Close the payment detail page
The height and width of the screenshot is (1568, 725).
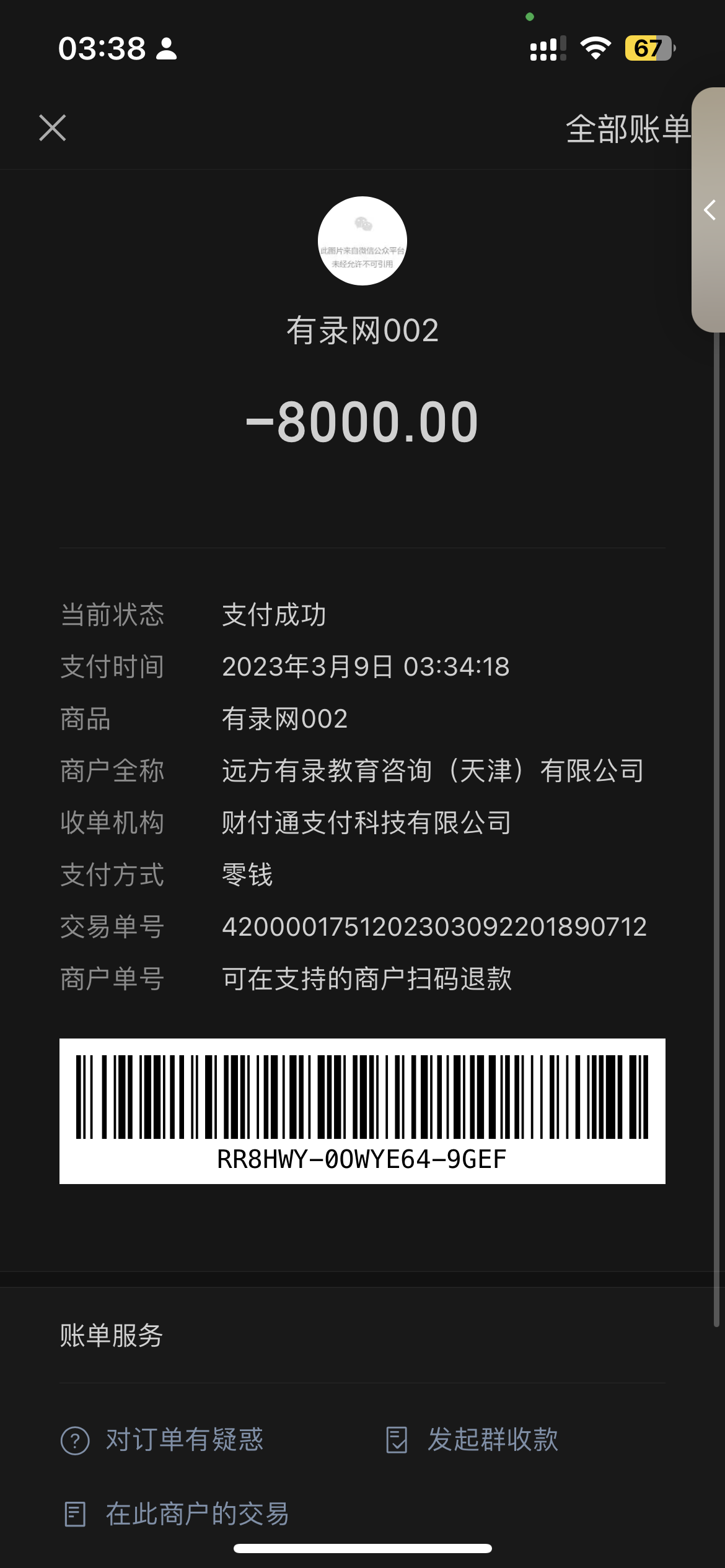[53, 128]
